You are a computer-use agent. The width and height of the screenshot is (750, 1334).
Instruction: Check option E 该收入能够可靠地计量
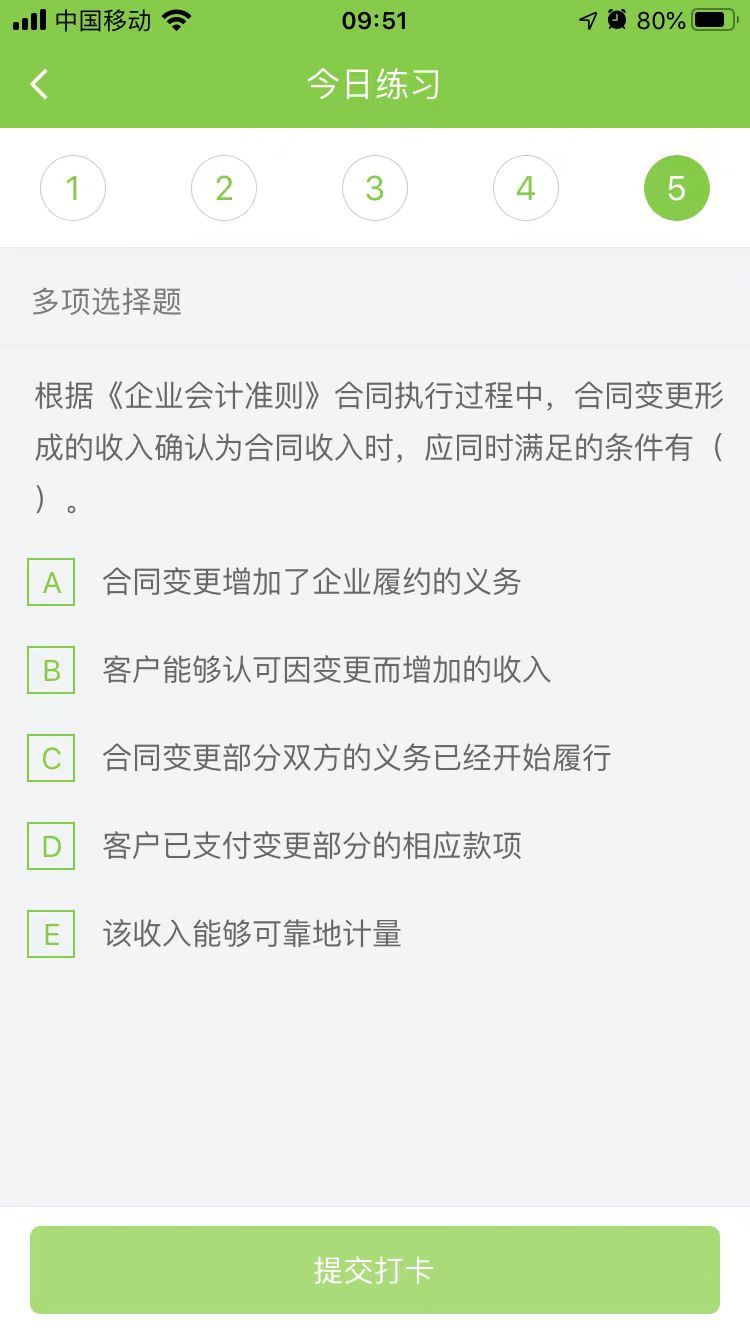click(51, 935)
